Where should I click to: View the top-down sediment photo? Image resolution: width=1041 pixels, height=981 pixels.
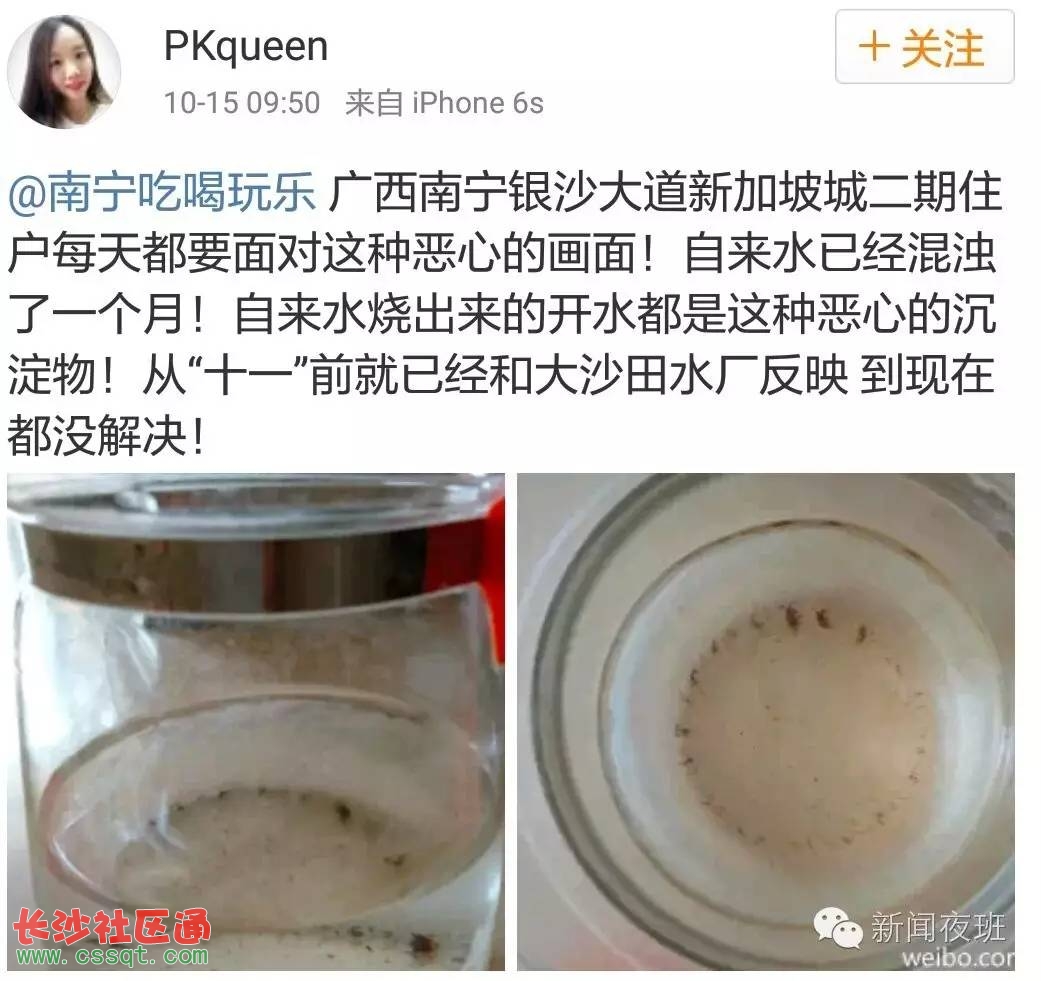point(766,720)
